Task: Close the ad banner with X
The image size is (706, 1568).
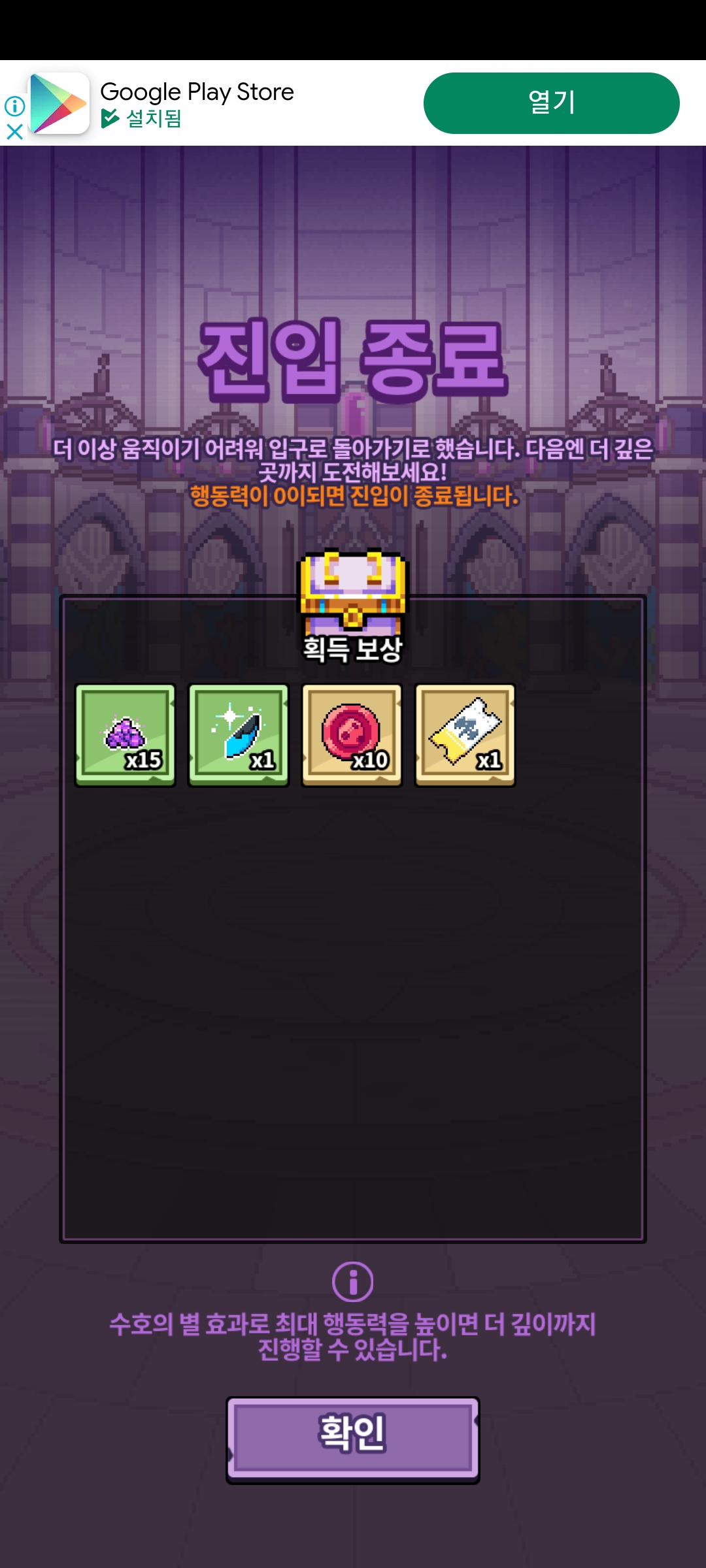Action: point(14,132)
